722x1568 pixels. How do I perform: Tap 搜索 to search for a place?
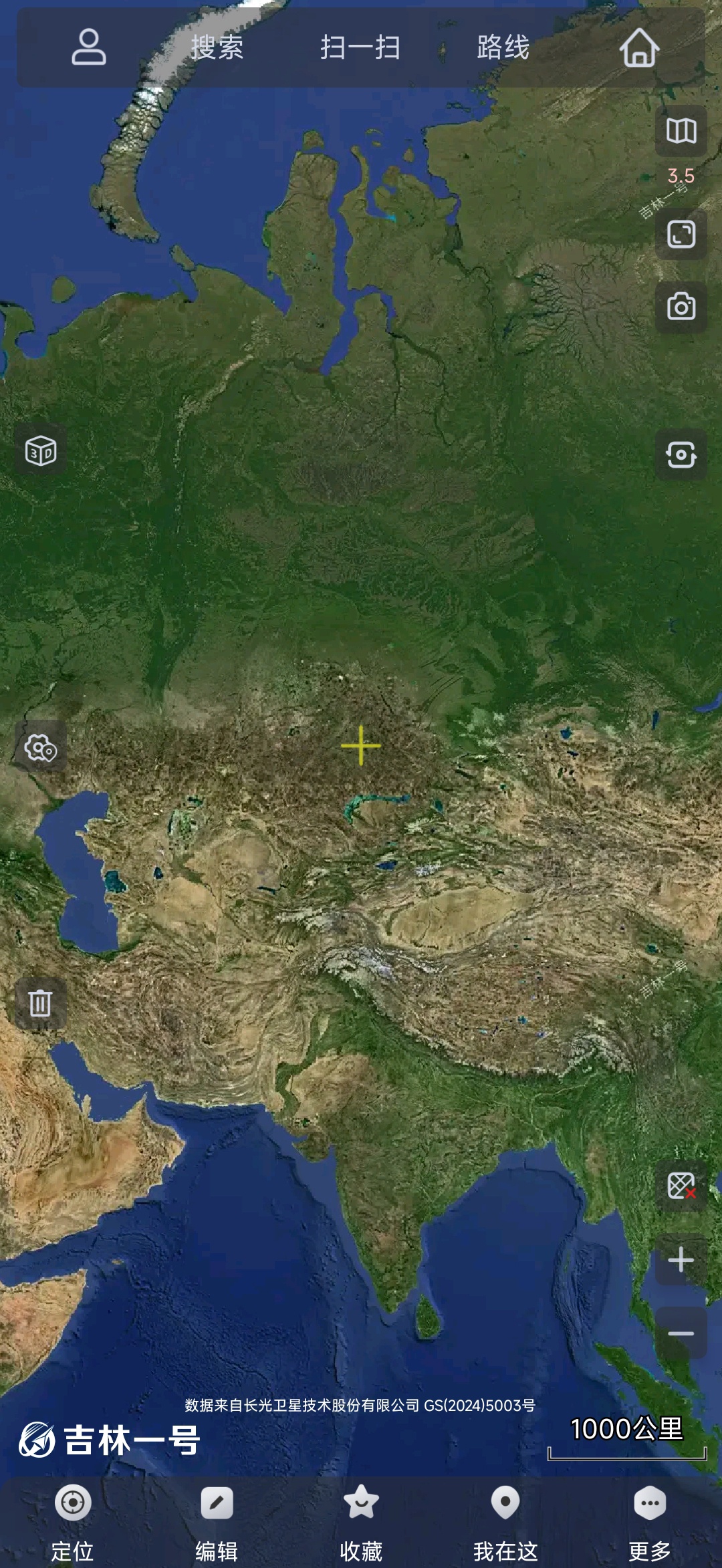pyautogui.click(x=217, y=47)
